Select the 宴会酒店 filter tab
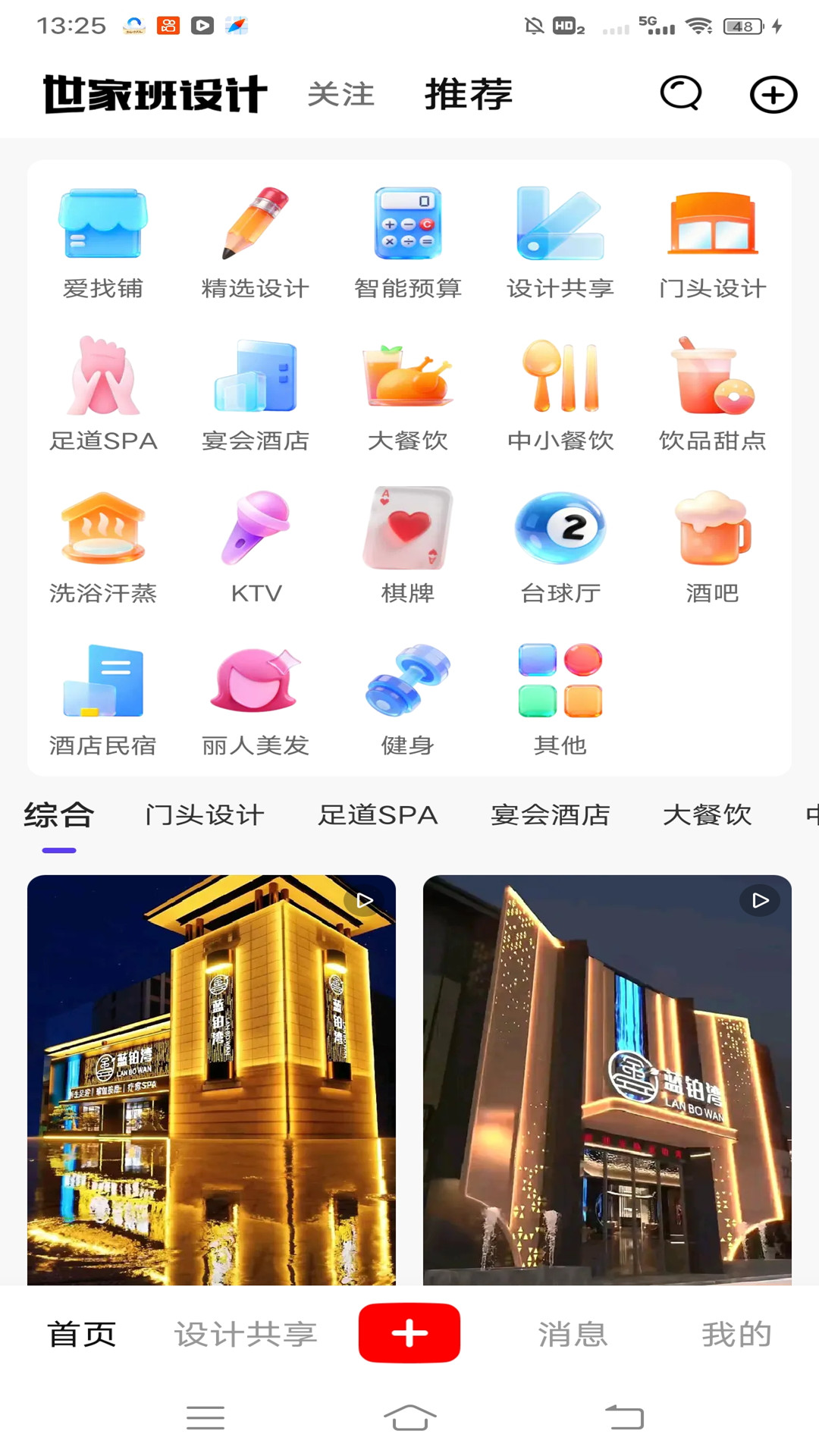This screenshot has width=819, height=1456. [x=550, y=815]
